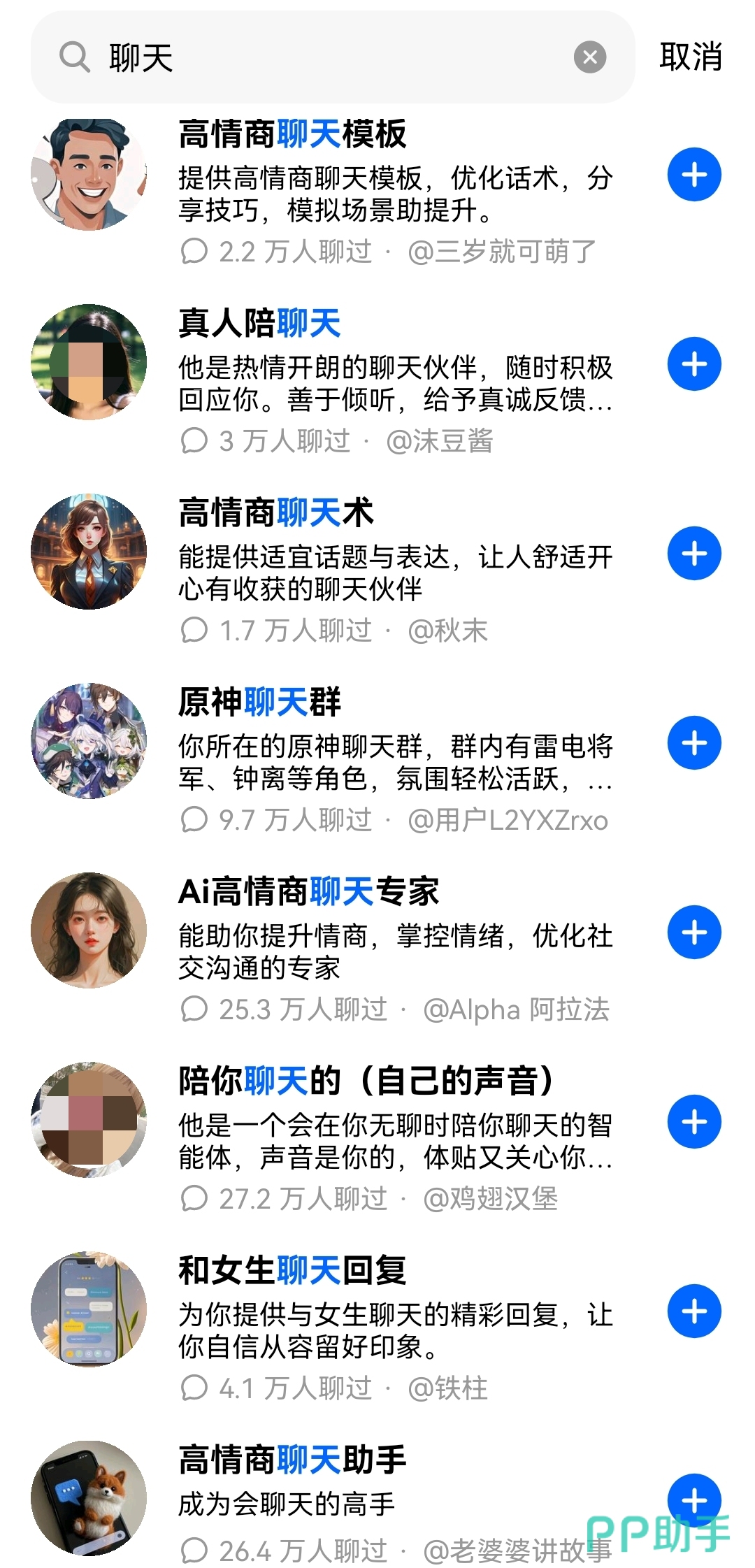The height and width of the screenshot is (1568, 755).
Task: Add the 原神聊天群 bot
Action: point(694,743)
